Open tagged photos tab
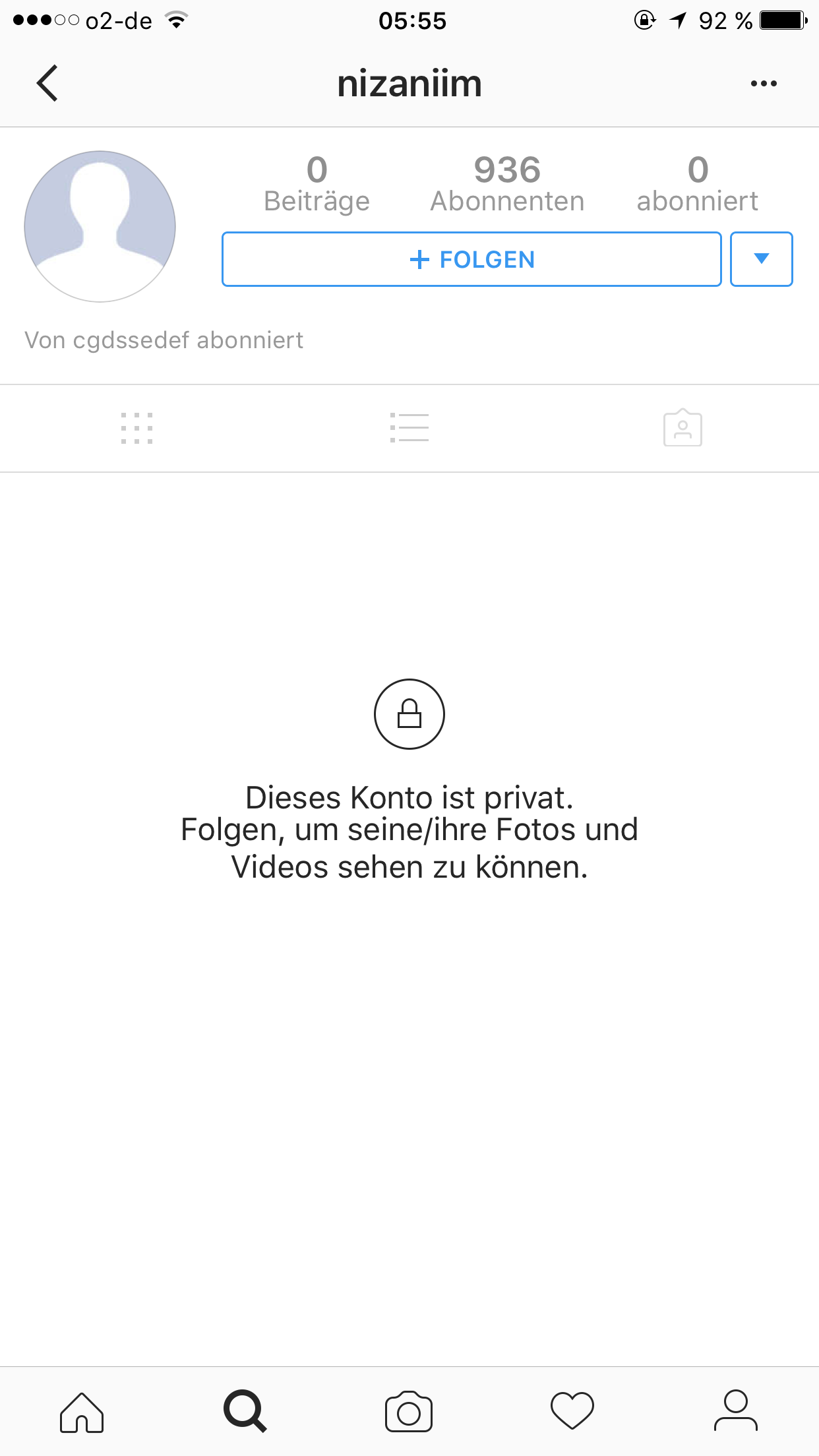Viewport: 819px width, 1456px height. 682,428
